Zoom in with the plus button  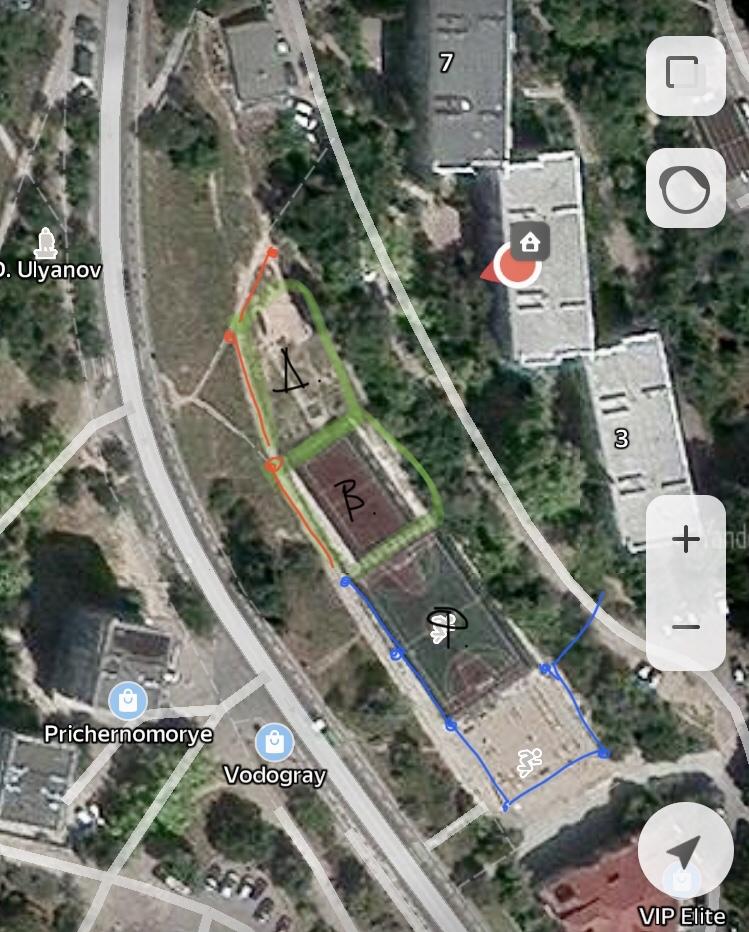(686, 540)
